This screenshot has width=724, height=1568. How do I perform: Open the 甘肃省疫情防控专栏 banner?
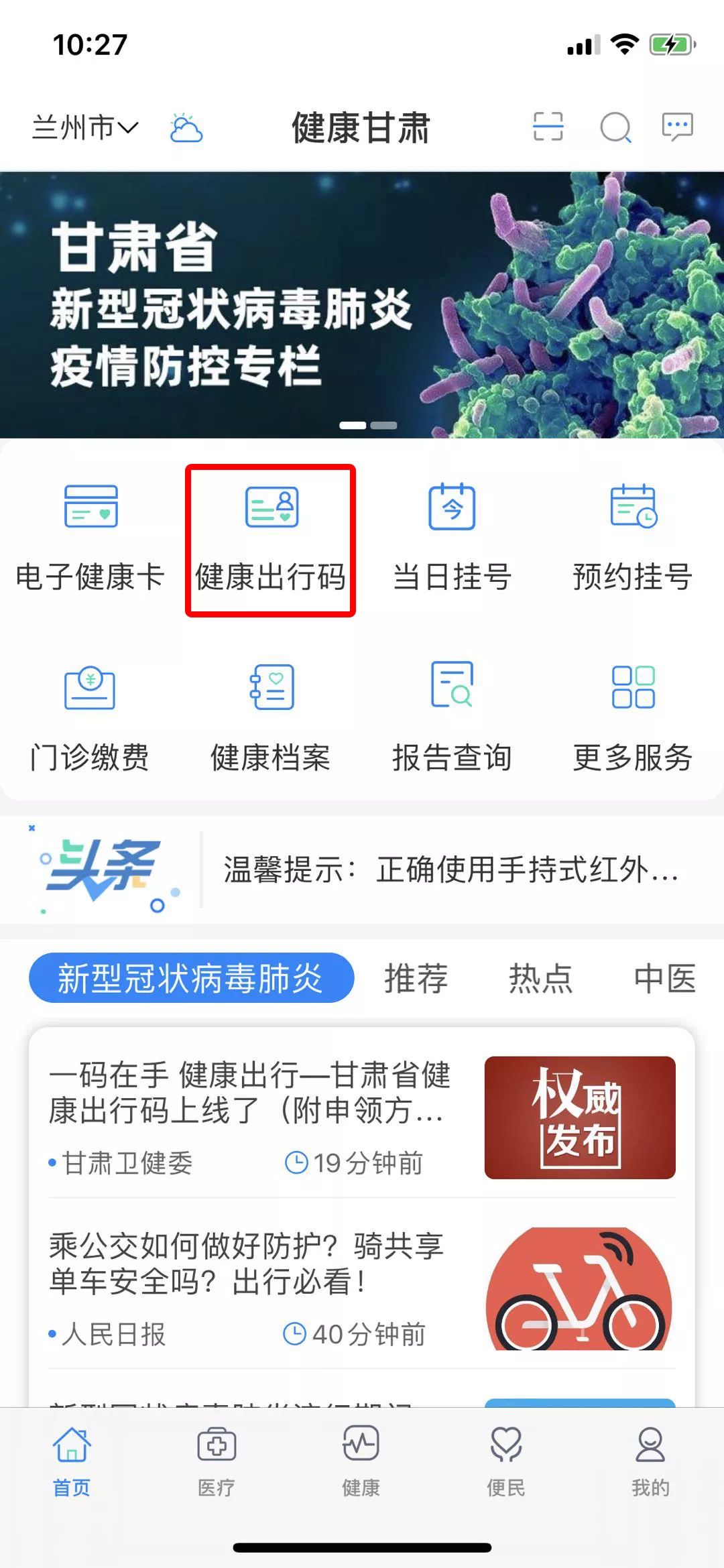coord(362,305)
